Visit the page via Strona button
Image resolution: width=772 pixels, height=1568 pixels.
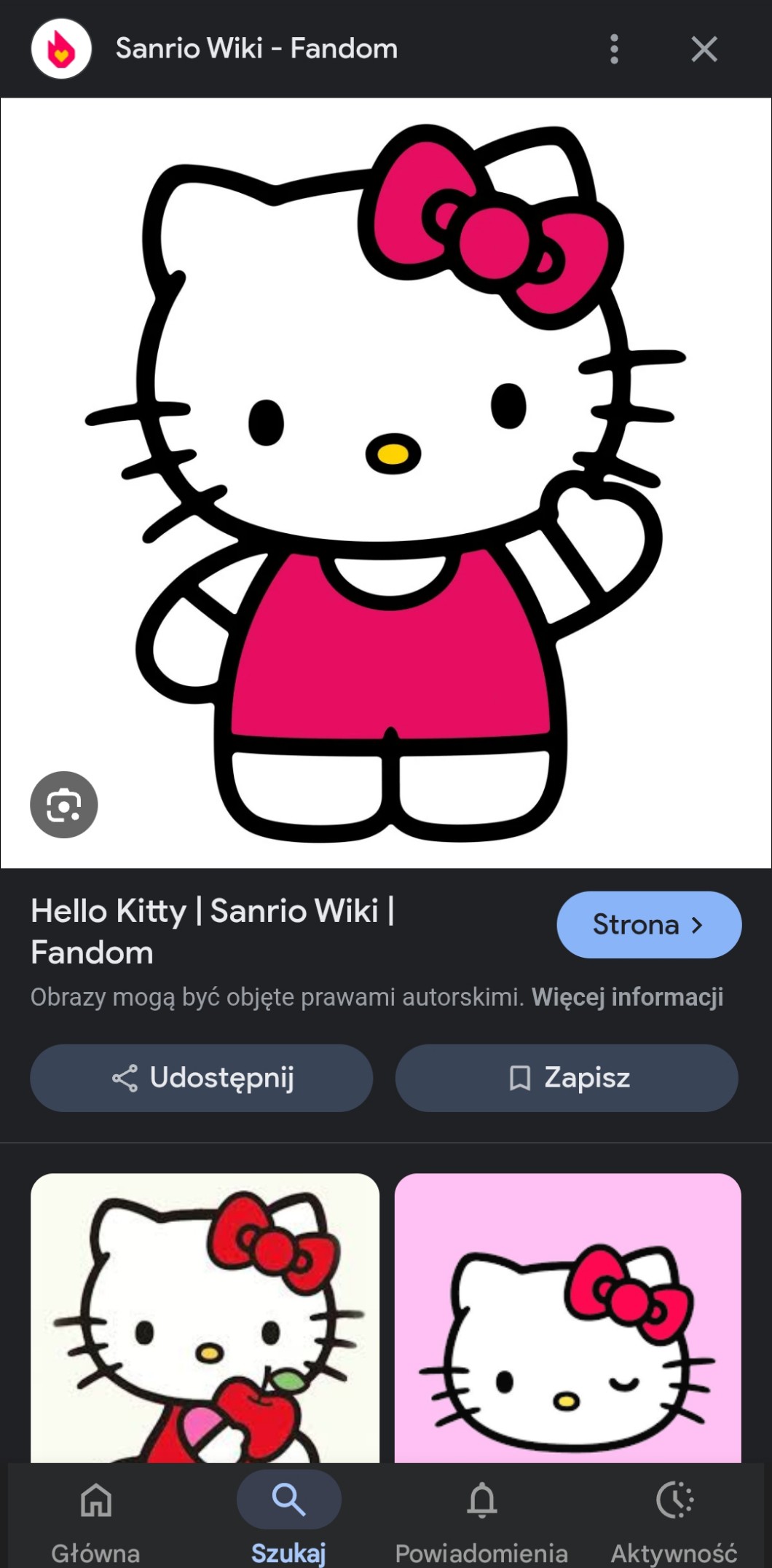tap(648, 924)
